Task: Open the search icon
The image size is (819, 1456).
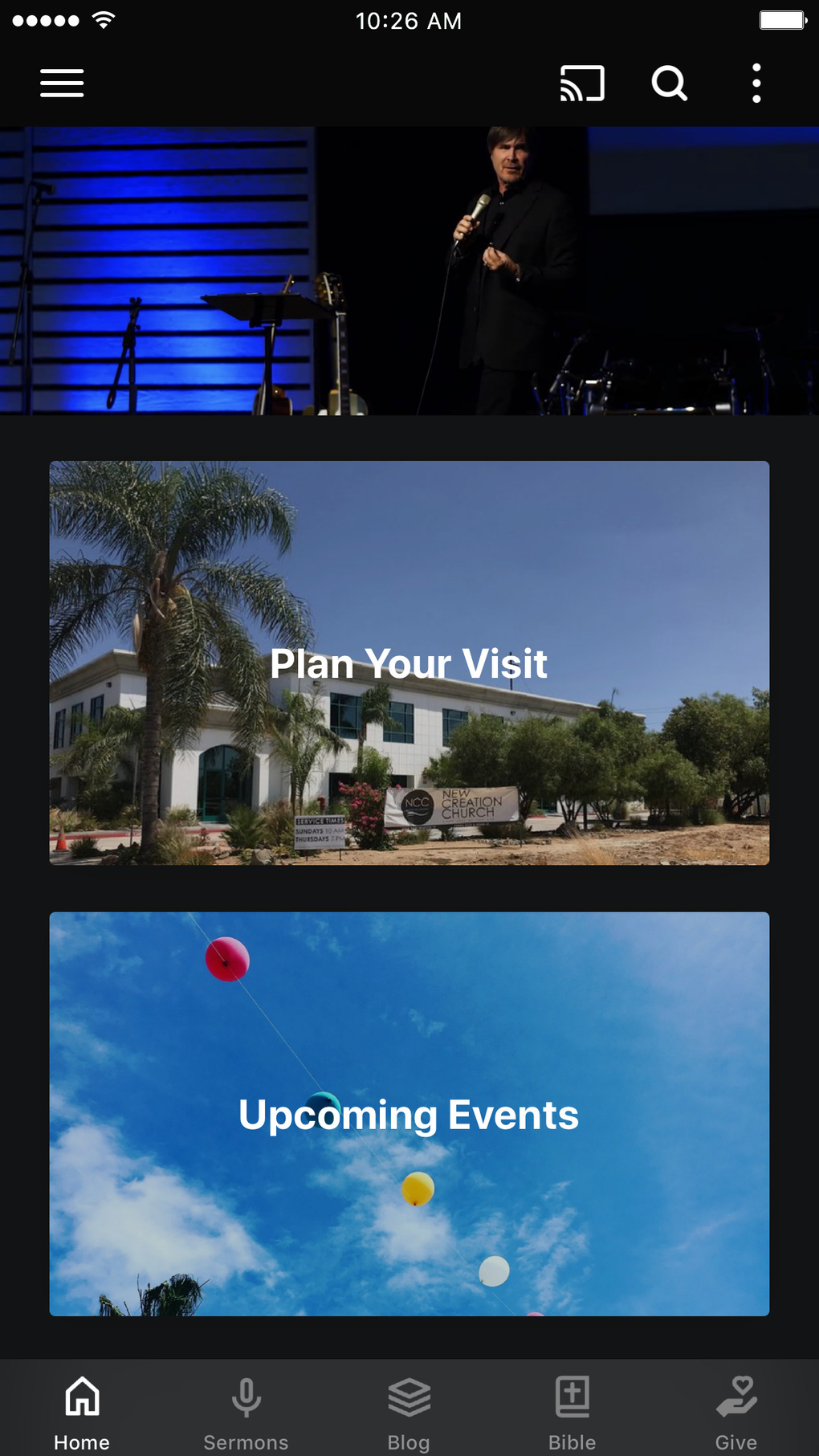Action: 669,83
